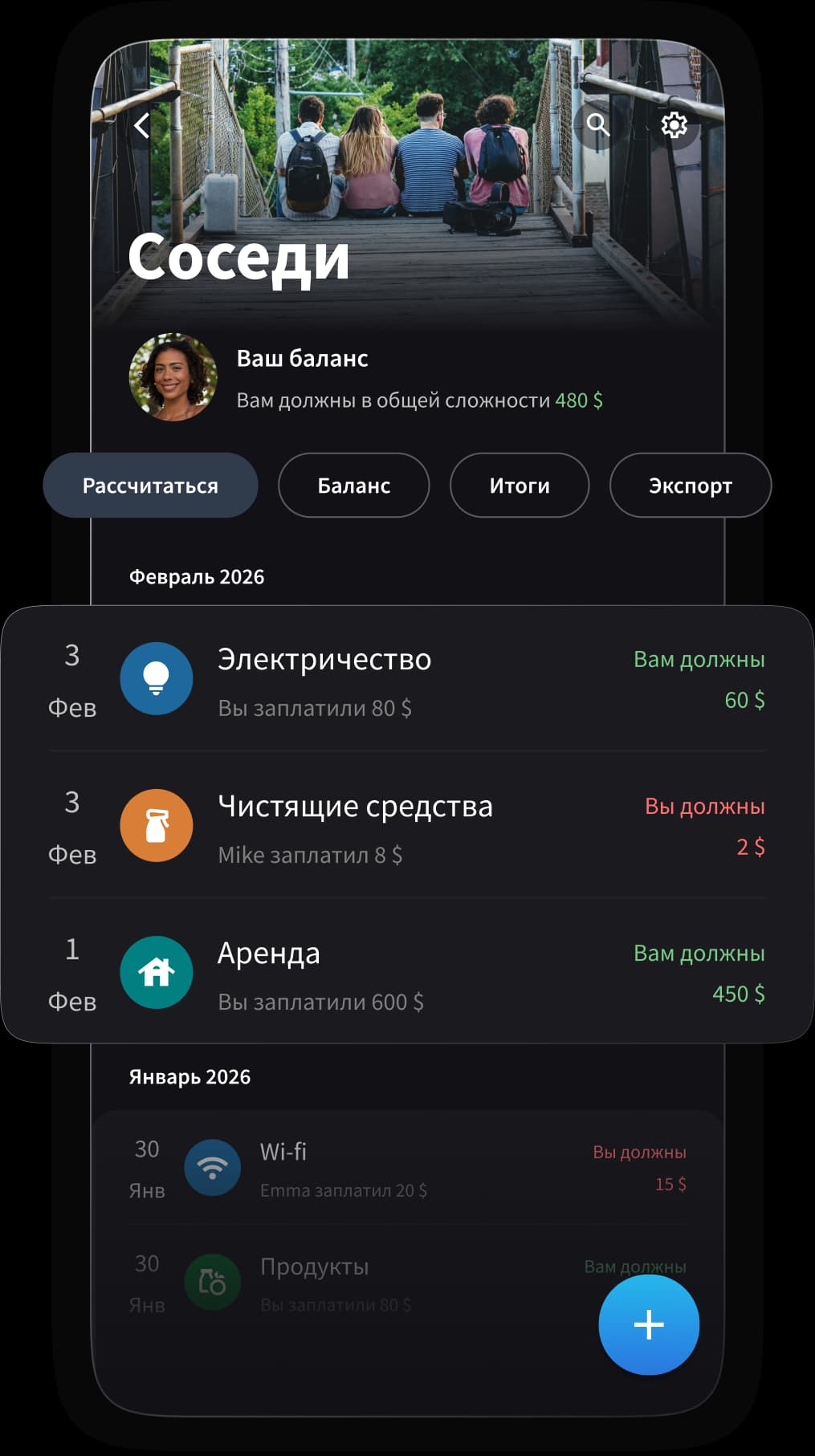The image size is (815, 1456).
Task: Open the Wi-fi expense icon
Action: tap(213, 1168)
